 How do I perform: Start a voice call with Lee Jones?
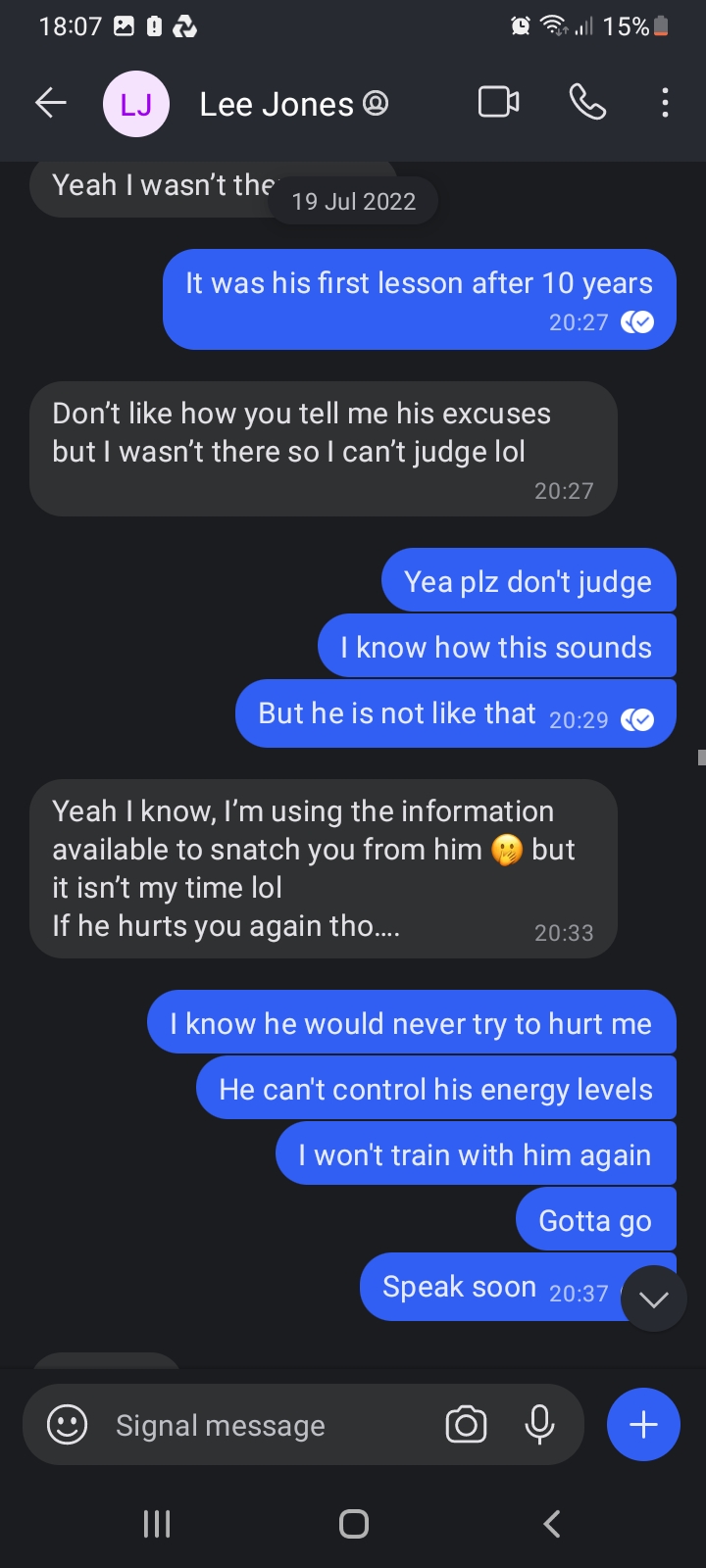point(587,103)
